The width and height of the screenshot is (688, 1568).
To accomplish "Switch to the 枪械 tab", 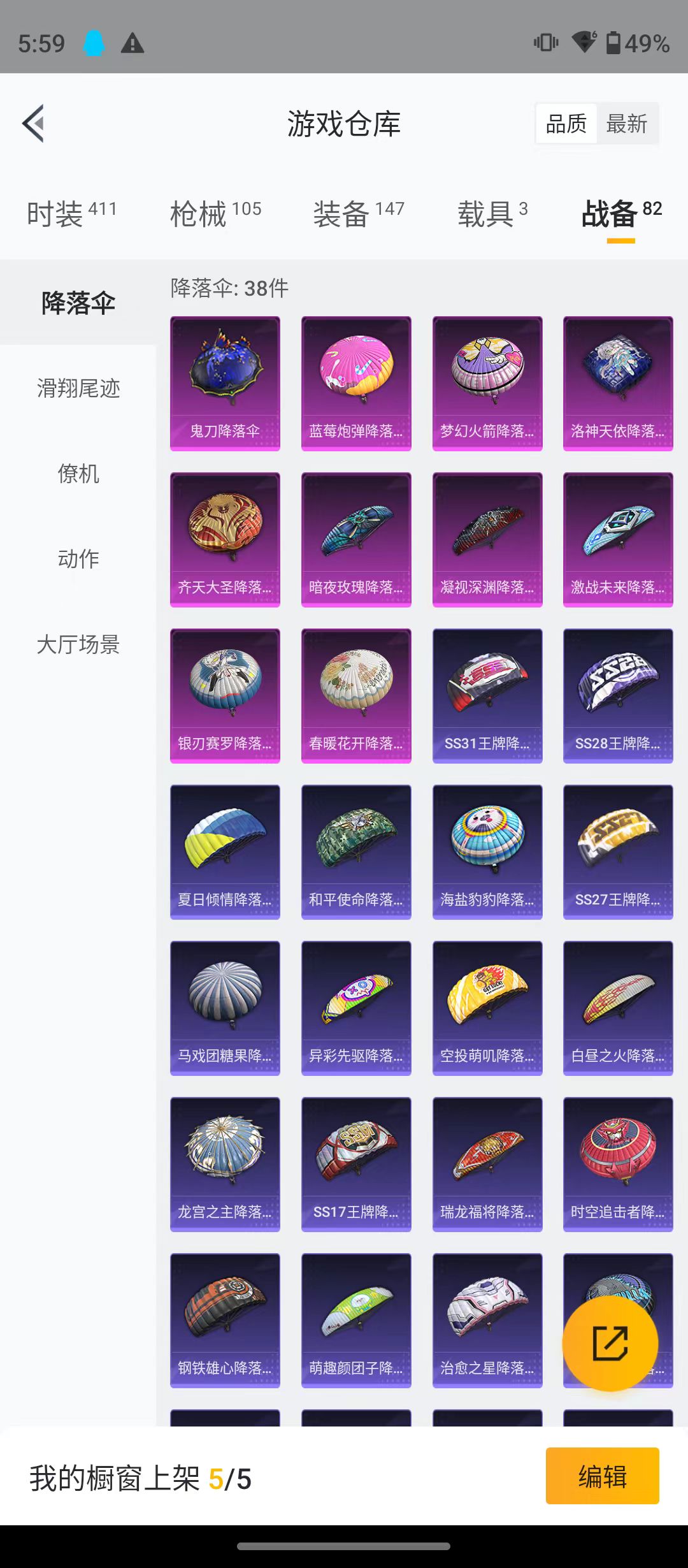I will click(215, 213).
